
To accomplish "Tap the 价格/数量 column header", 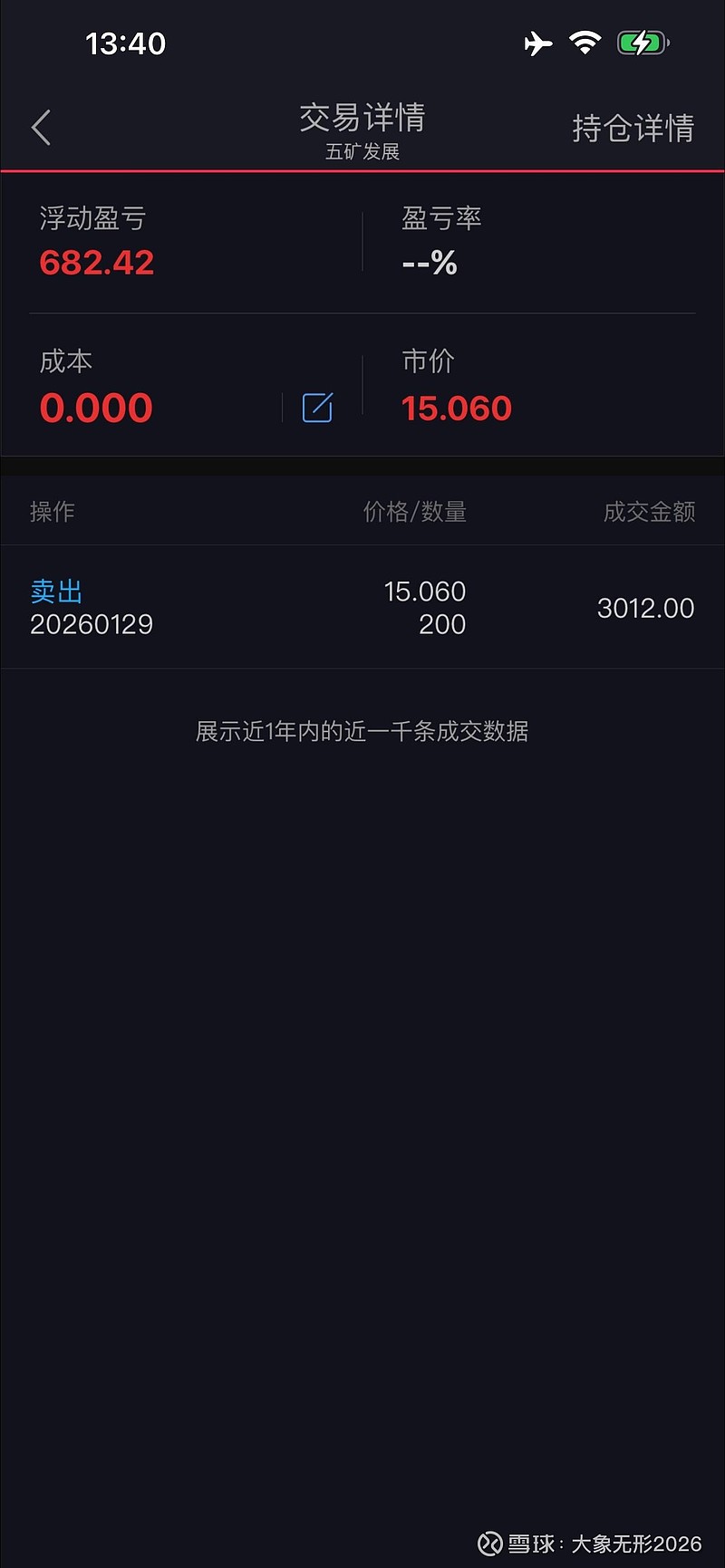I will [414, 512].
